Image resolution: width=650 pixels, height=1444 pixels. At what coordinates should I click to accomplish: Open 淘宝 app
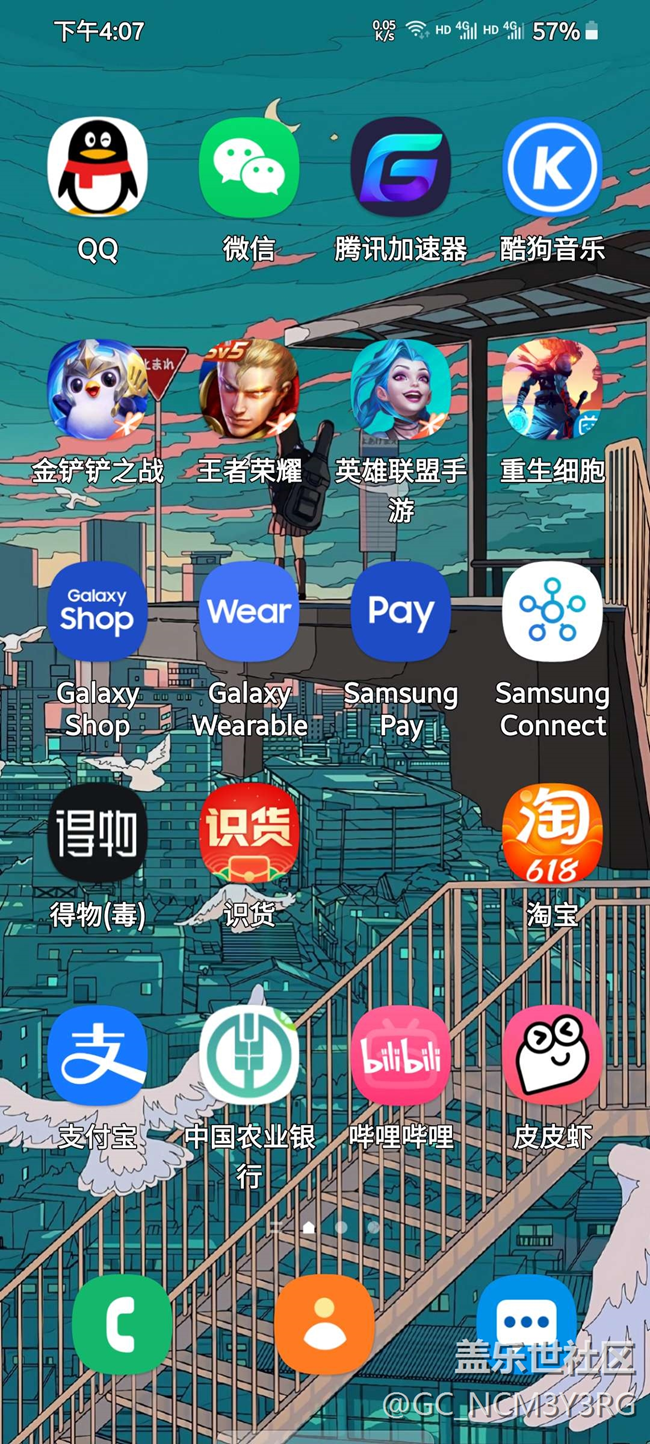552,833
